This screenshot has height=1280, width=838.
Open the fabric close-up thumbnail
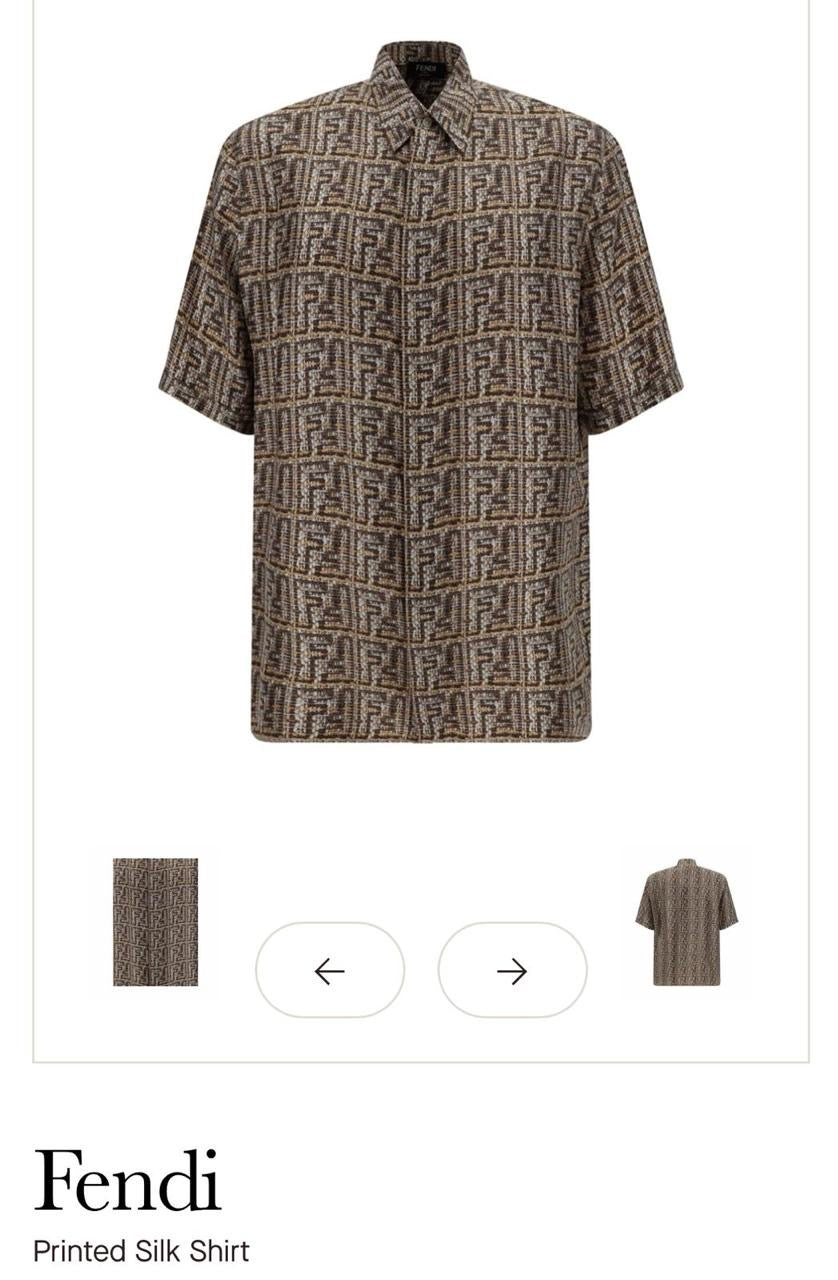(x=155, y=922)
